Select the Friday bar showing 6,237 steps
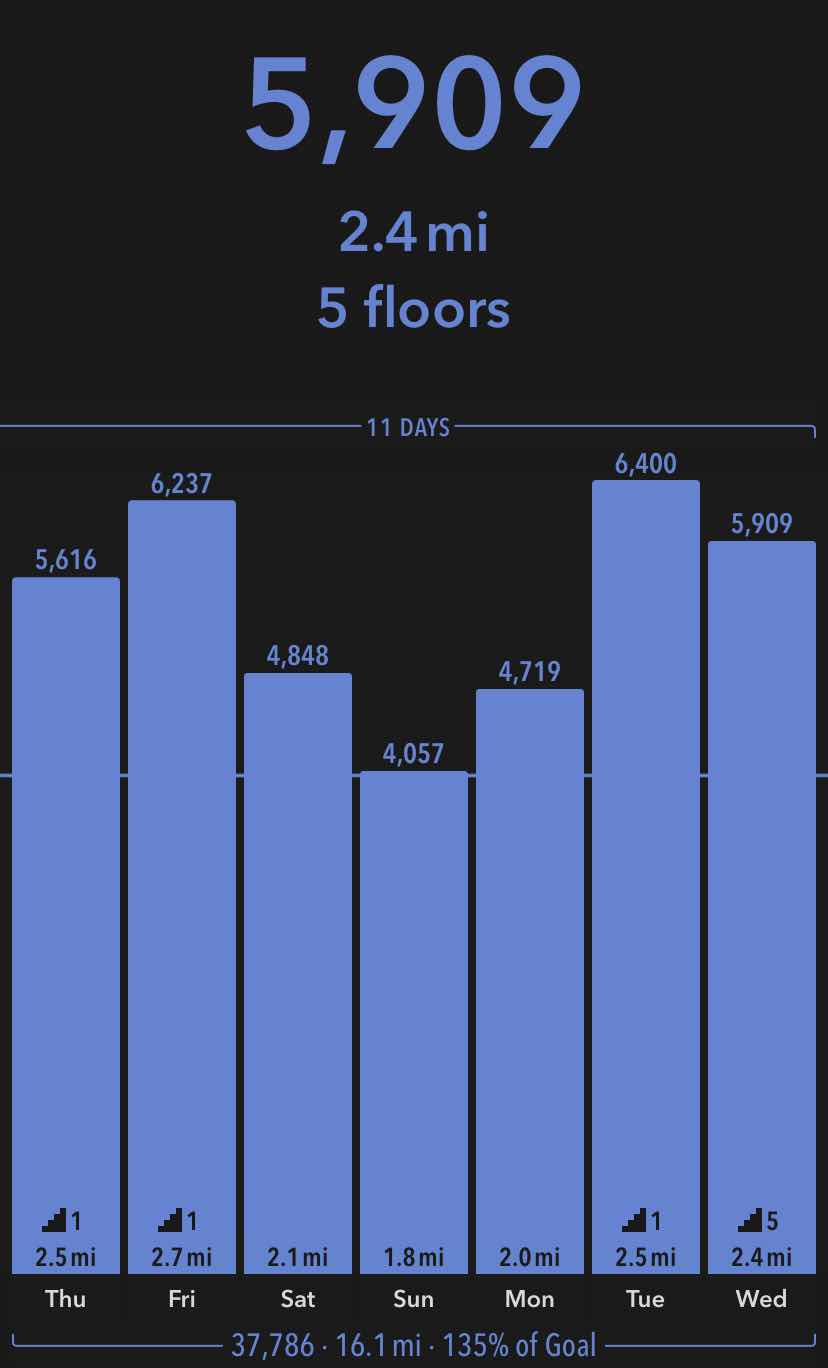The height and width of the screenshot is (1368, 828). pyautogui.click(x=182, y=887)
